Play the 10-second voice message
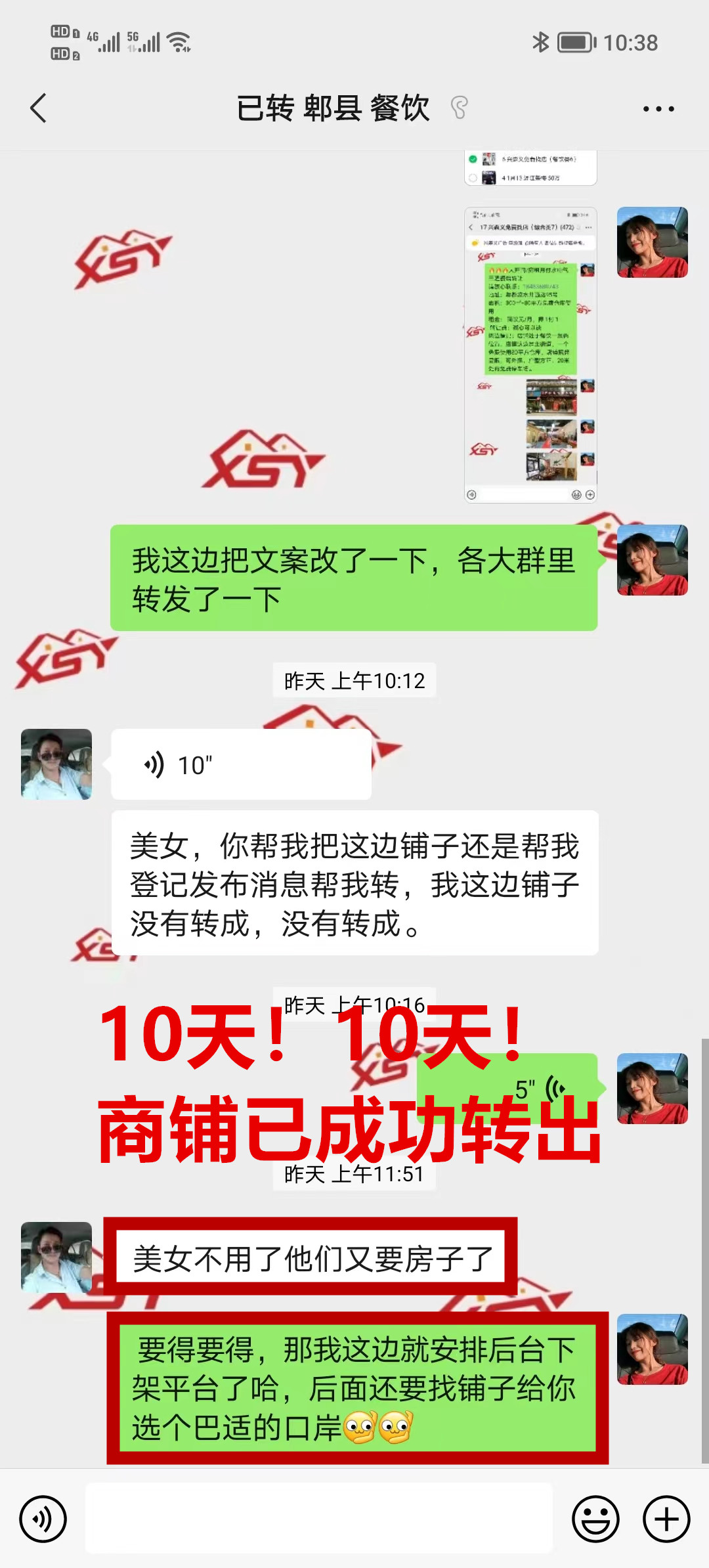709x1568 pixels. pos(241,765)
